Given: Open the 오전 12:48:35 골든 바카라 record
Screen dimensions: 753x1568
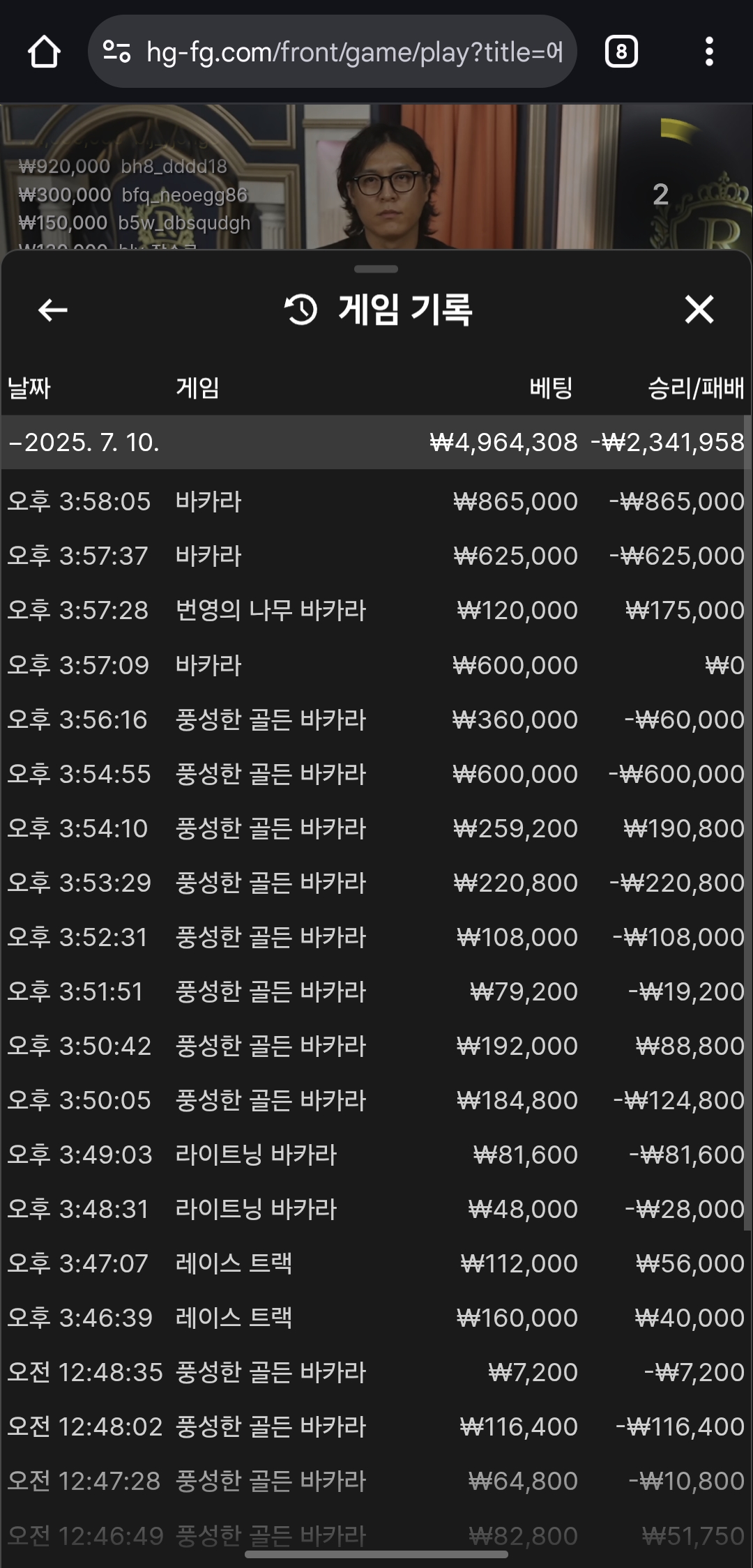Looking at the screenshot, I should [x=376, y=1372].
